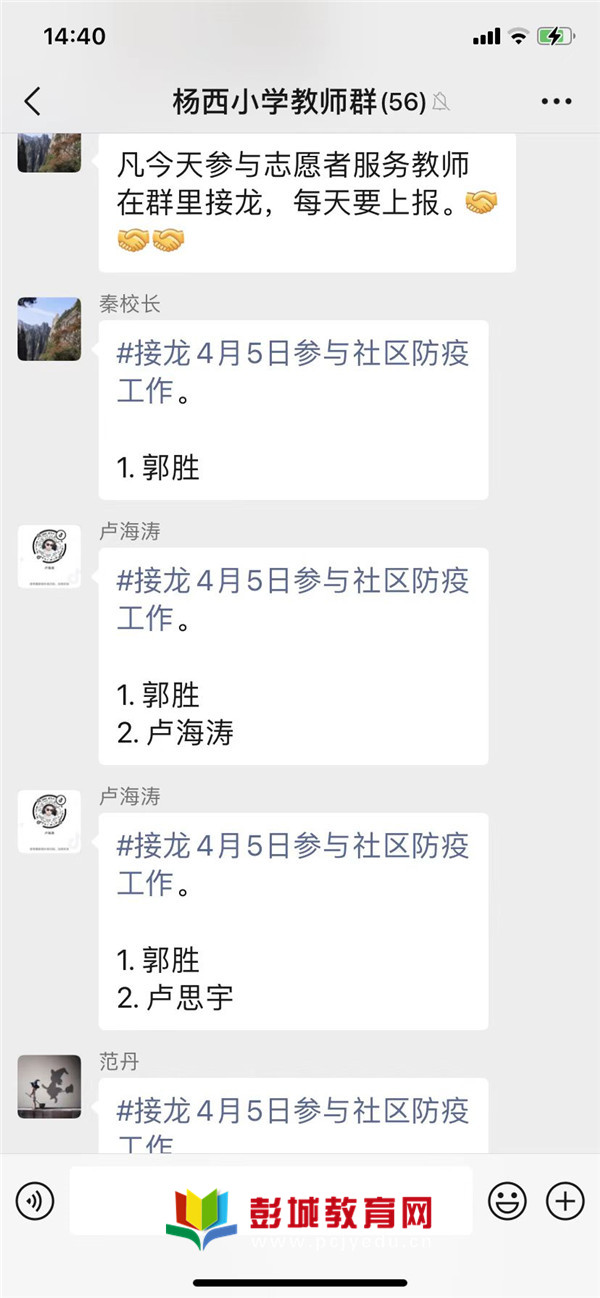Open the emoji sticker panel
The width and height of the screenshot is (600, 1298).
click(507, 1199)
